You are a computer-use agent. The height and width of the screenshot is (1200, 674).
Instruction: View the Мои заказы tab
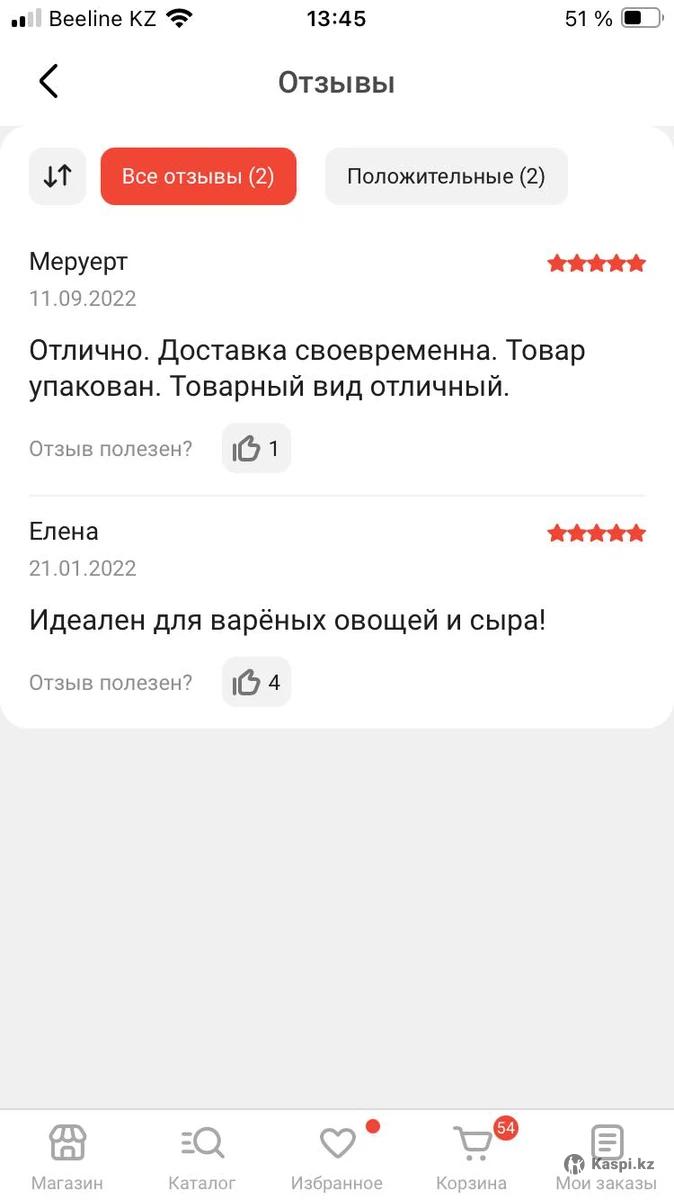click(x=606, y=1155)
